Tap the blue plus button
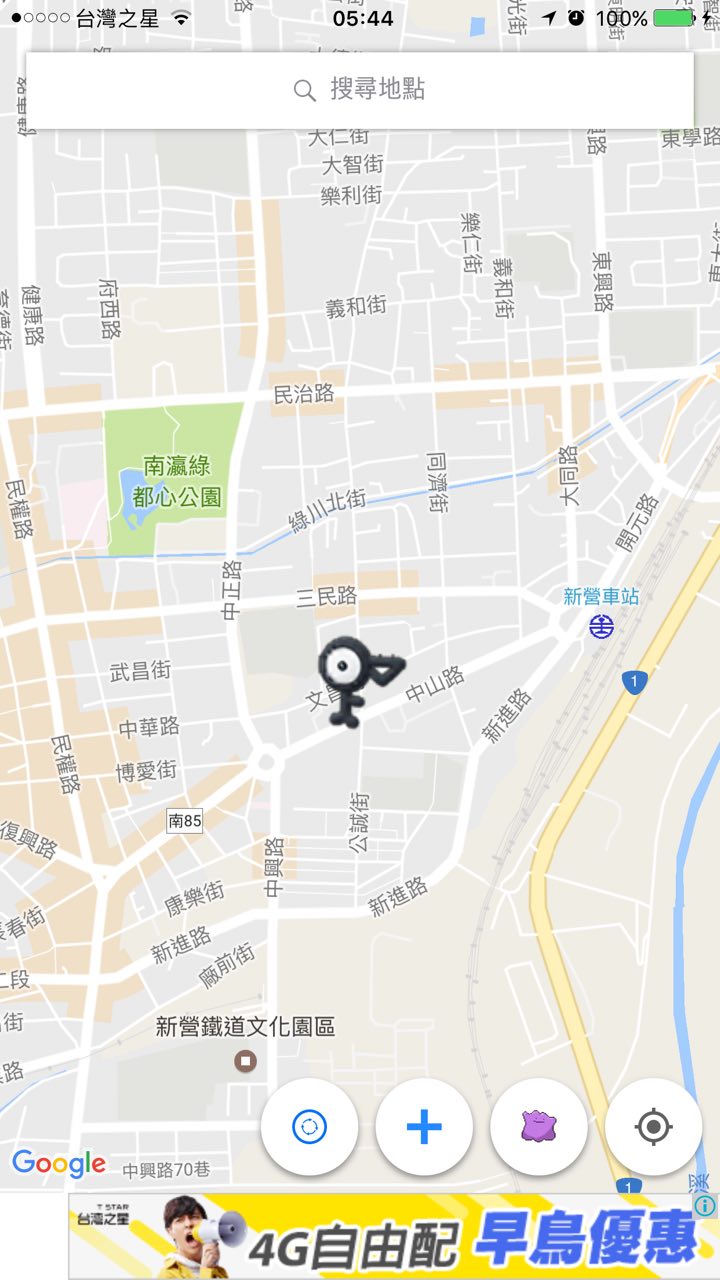Image resolution: width=720 pixels, height=1280 pixels. tap(424, 1127)
